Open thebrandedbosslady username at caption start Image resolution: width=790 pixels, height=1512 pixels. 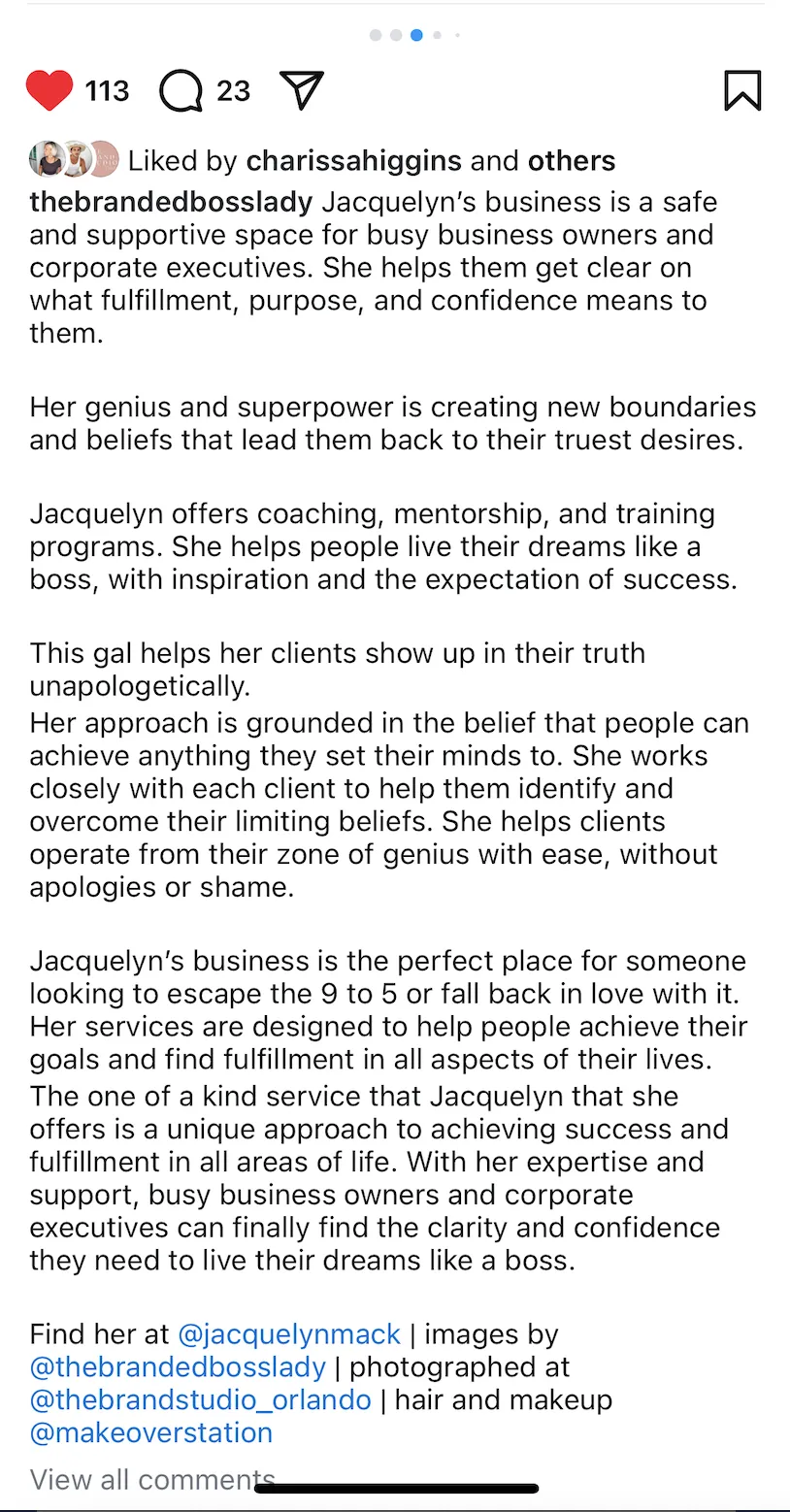coord(172,202)
